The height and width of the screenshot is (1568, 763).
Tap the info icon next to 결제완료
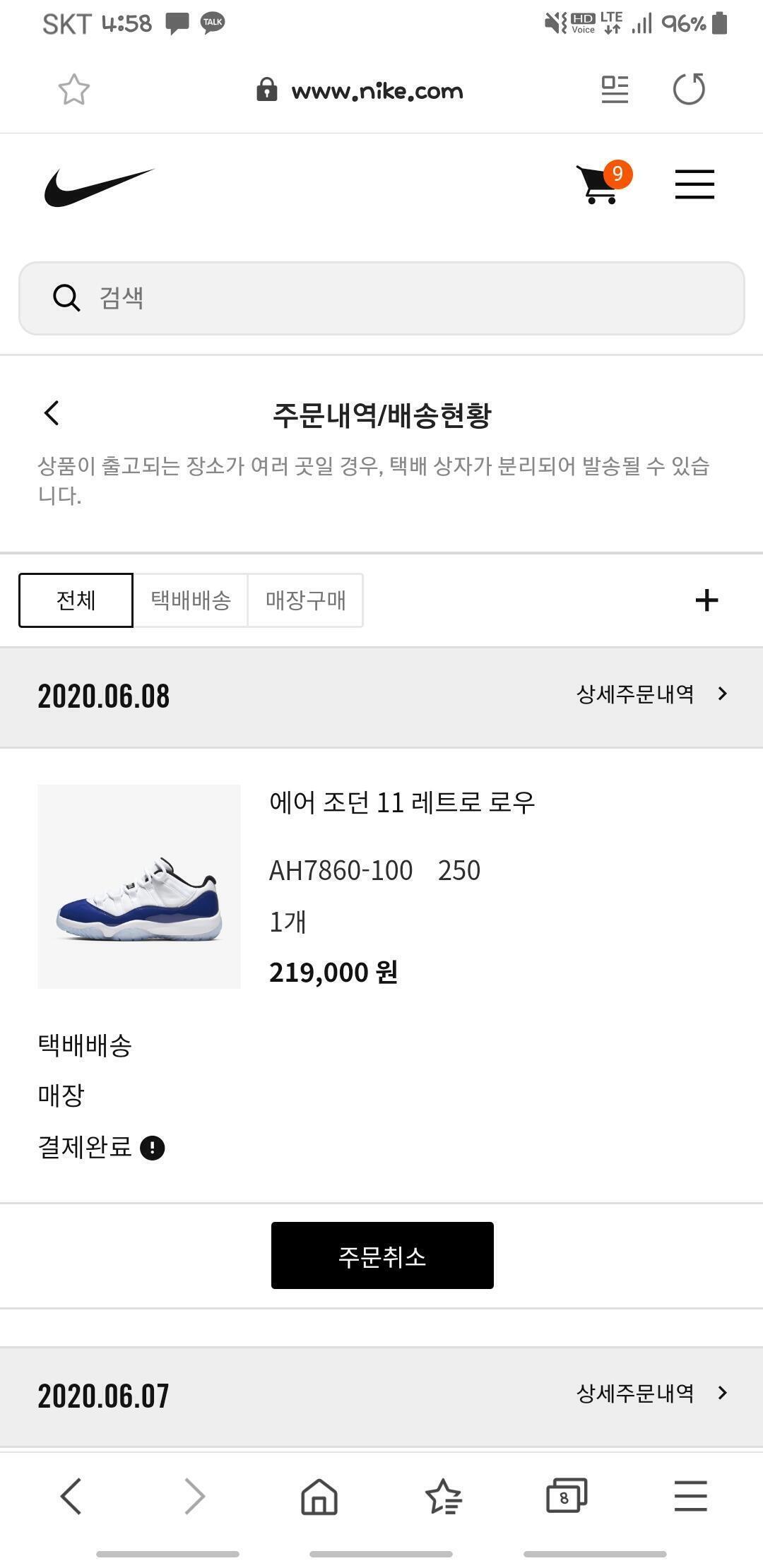tap(153, 1148)
